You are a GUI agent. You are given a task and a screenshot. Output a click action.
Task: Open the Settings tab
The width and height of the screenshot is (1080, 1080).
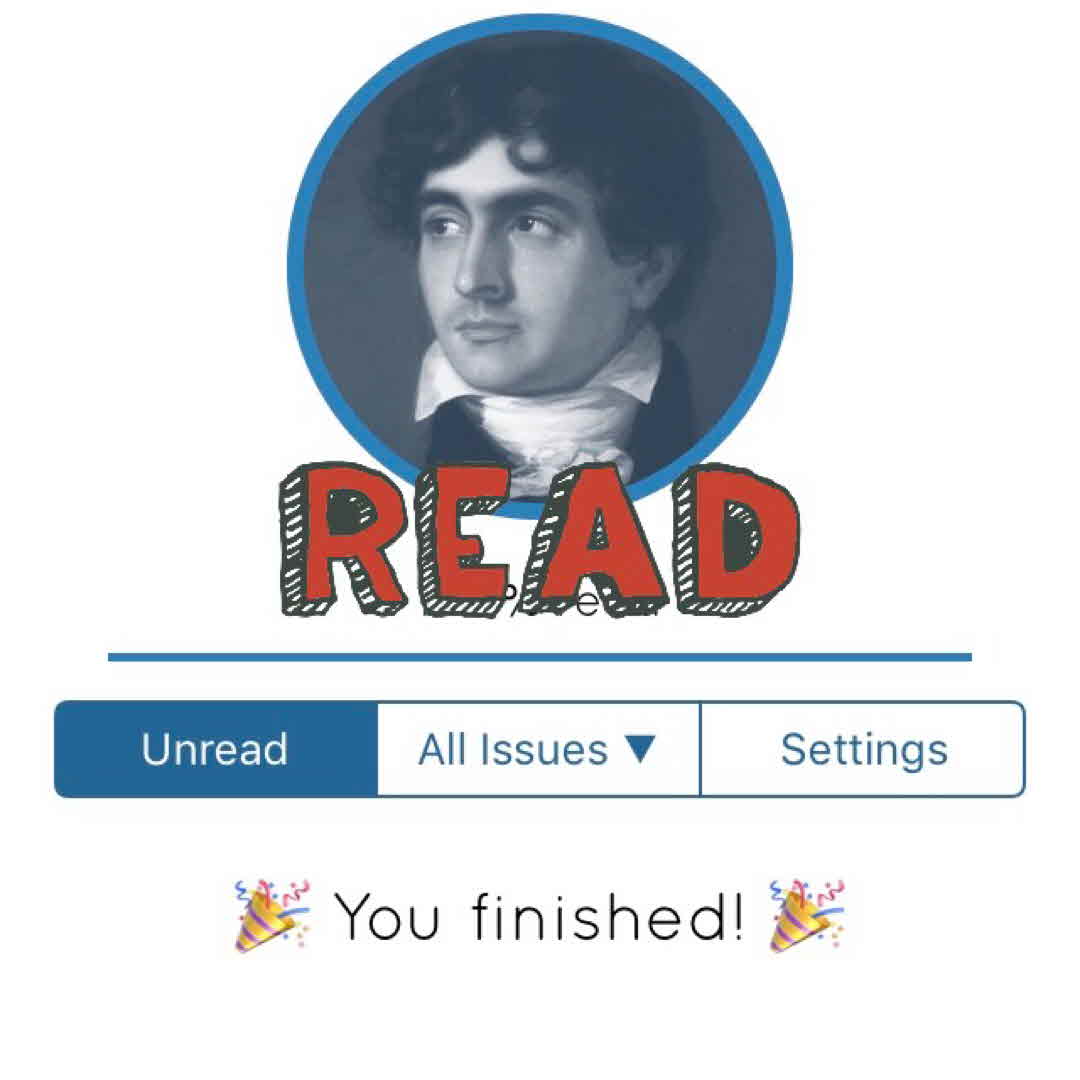pos(863,749)
